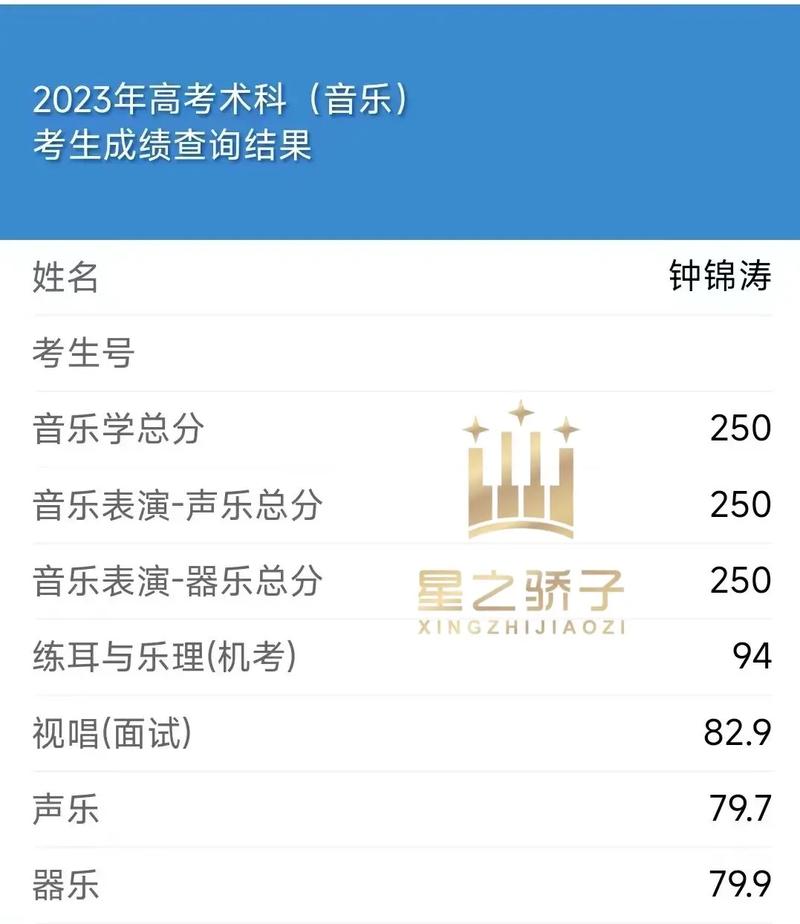This screenshot has height=924, width=800.
Task: Click the XINGZHIJIAOZI watermark lettering
Action: pos(520,628)
